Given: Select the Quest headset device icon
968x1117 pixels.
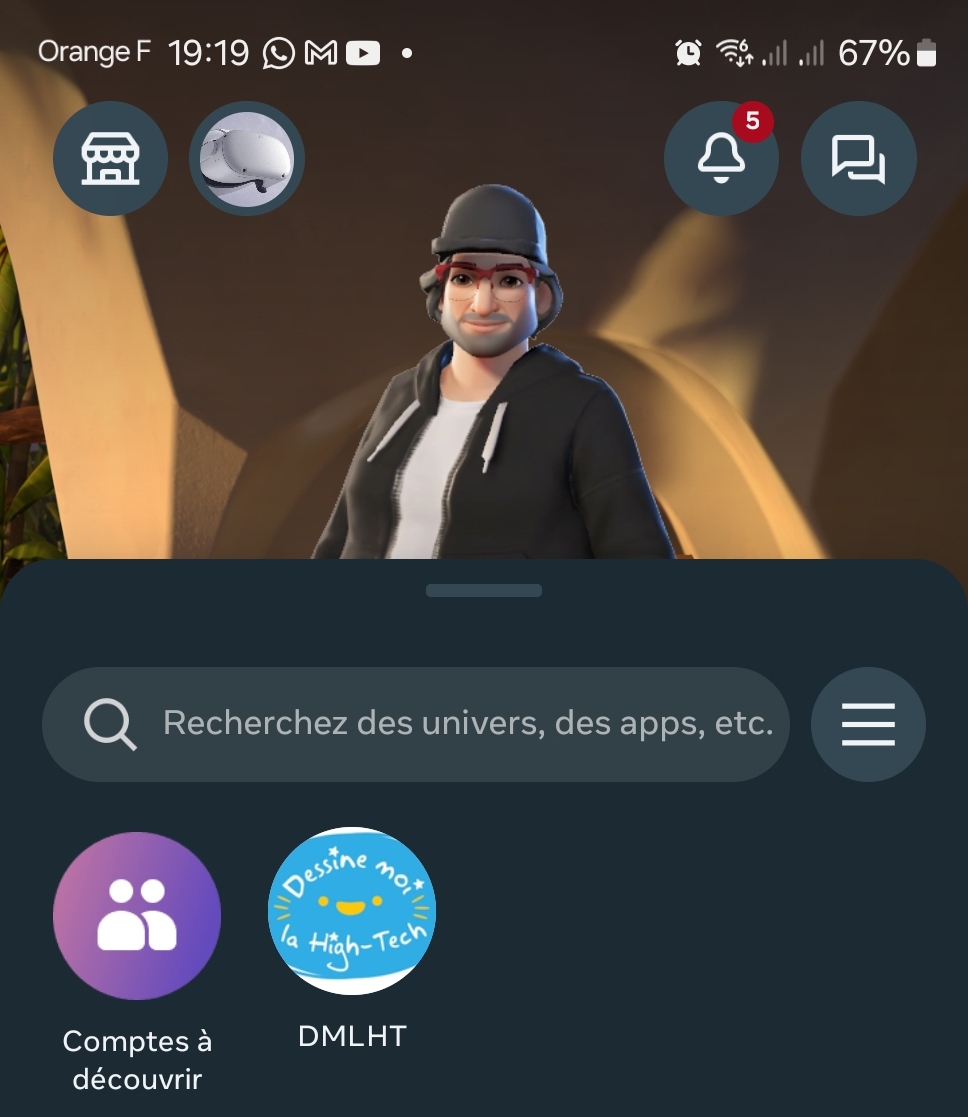Looking at the screenshot, I should pyautogui.click(x=246, y=159).
